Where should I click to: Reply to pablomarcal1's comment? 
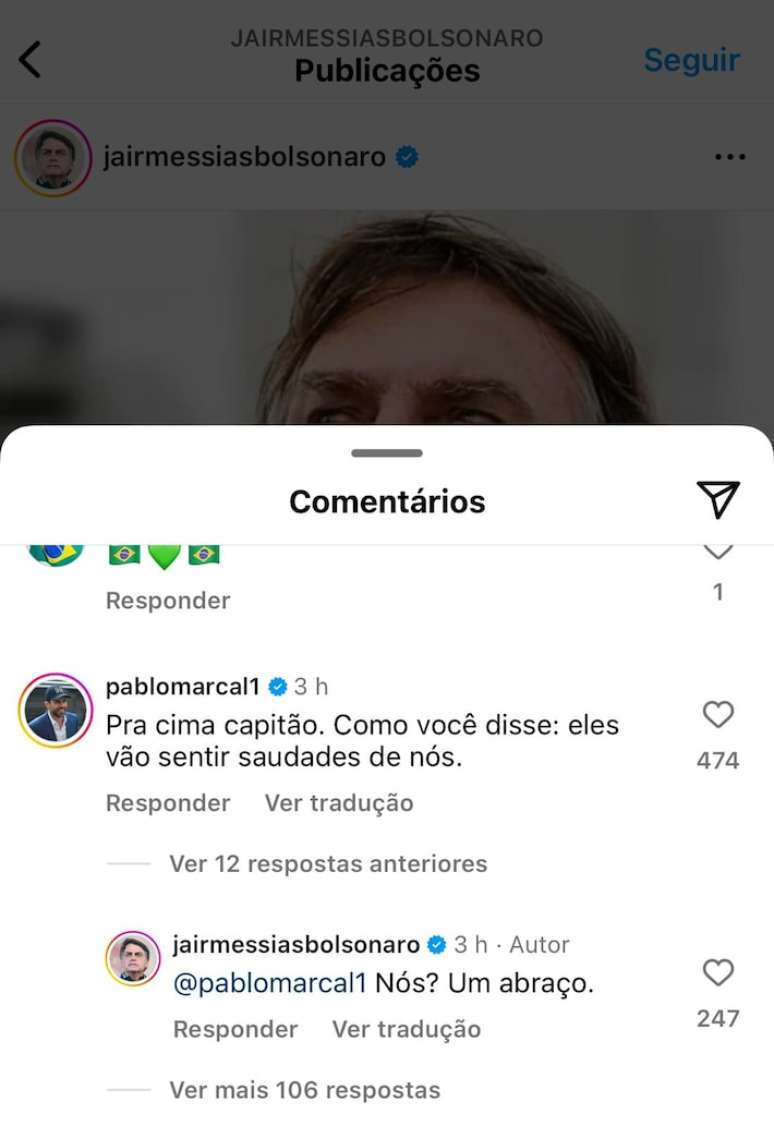point(168,803)
